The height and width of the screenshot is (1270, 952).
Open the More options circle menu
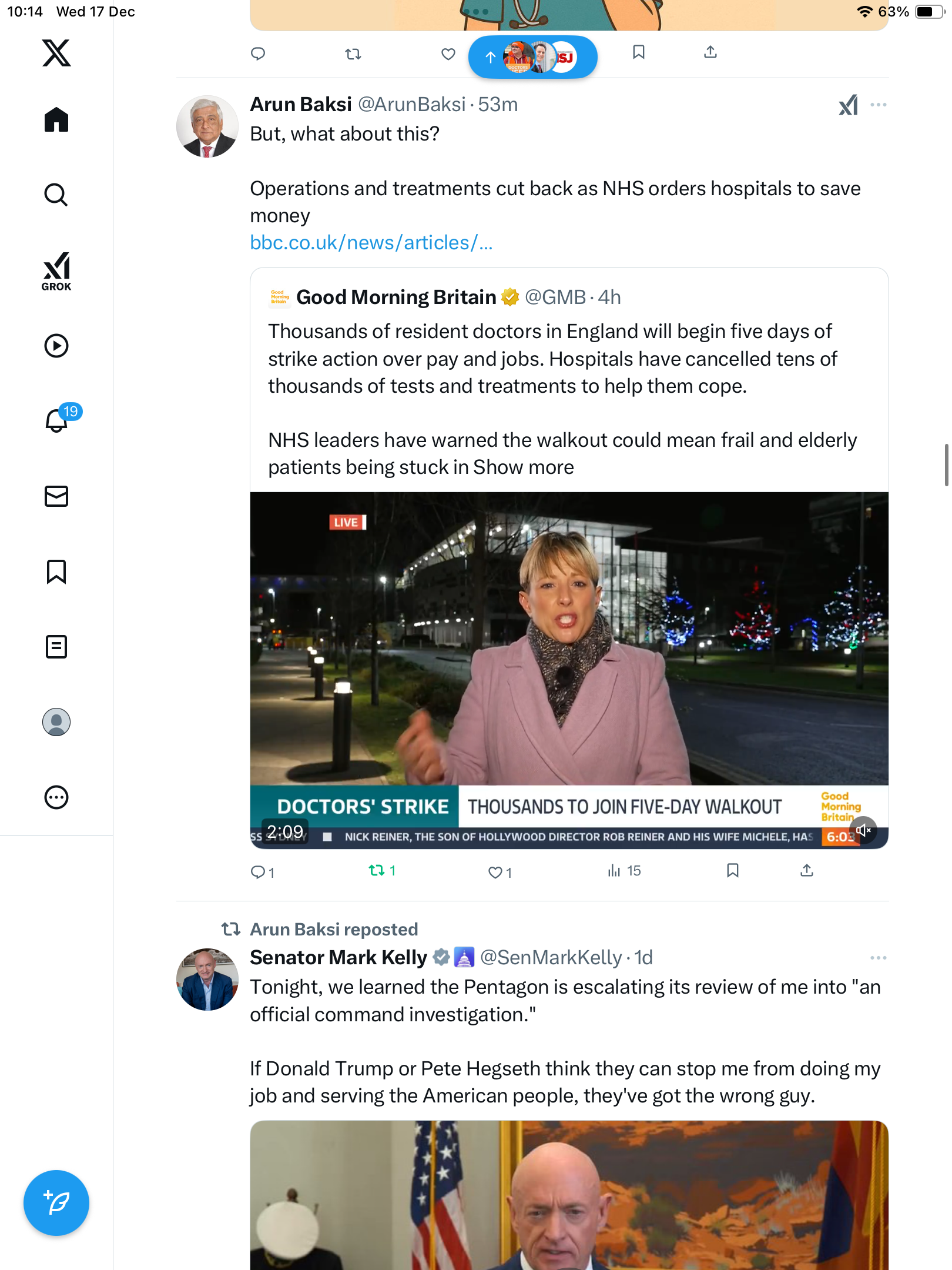56,797
